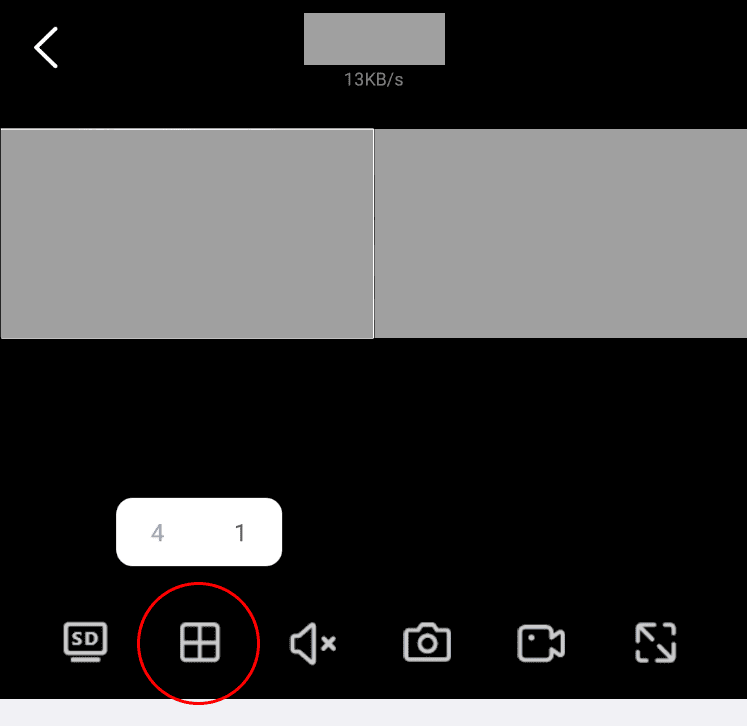Go back using the top-left arrow
747x726 pixels.
pyautogui.click(x=46, y=47)
